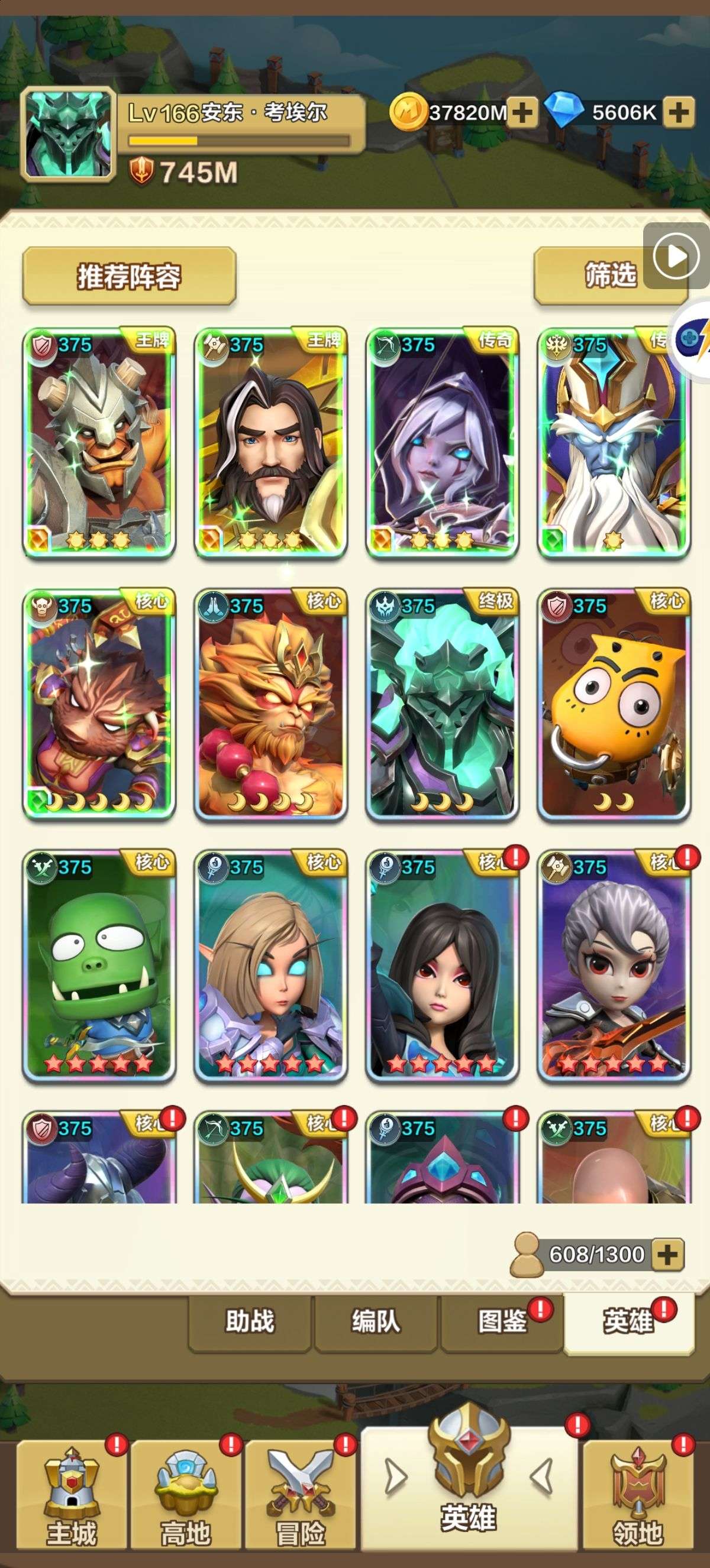The height and width of the screenshot is (1568, 710).
Task: Switch to the 助战 tab
Action: pos(250,1322)
